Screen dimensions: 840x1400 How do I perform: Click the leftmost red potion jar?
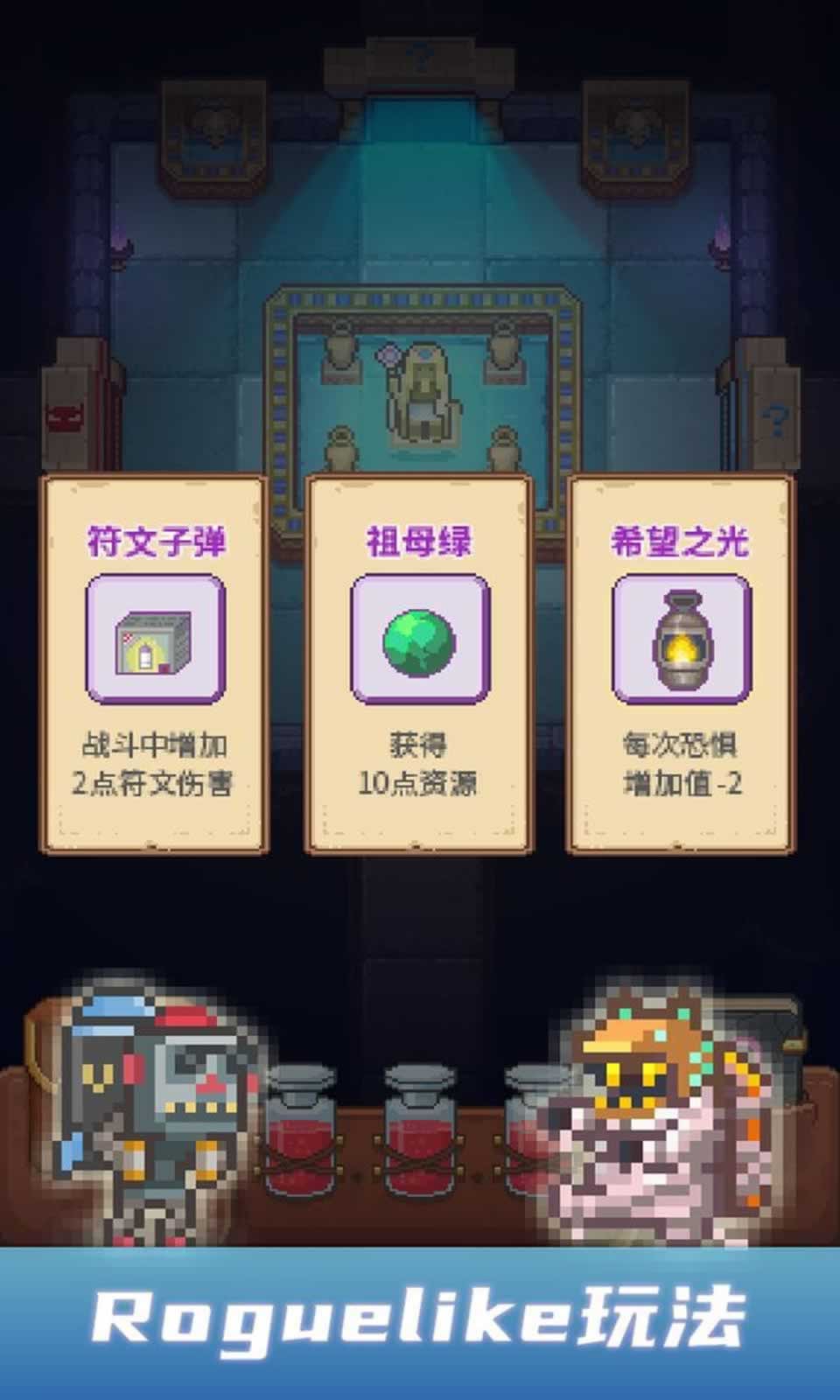pos(302,1137)
